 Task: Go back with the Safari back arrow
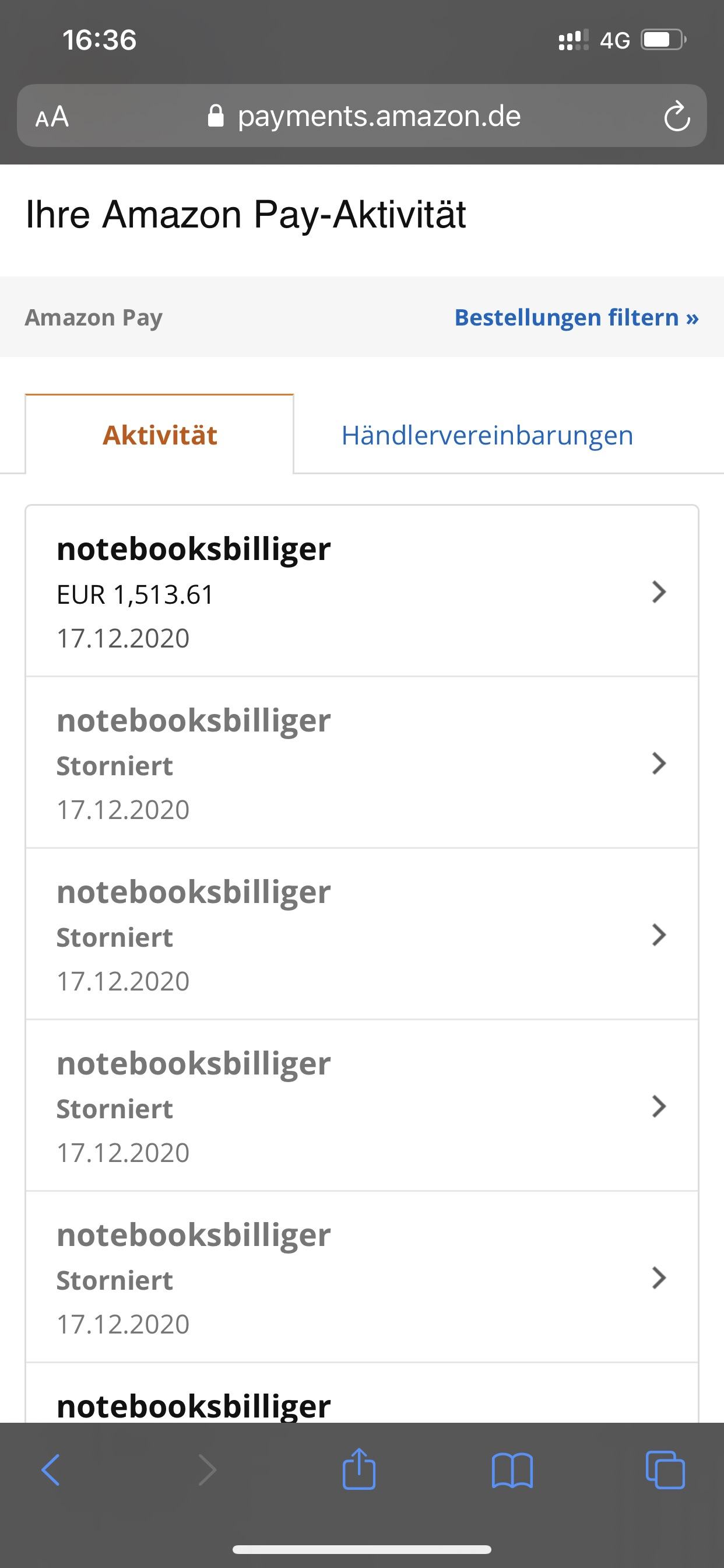[x=51, y=1470]
